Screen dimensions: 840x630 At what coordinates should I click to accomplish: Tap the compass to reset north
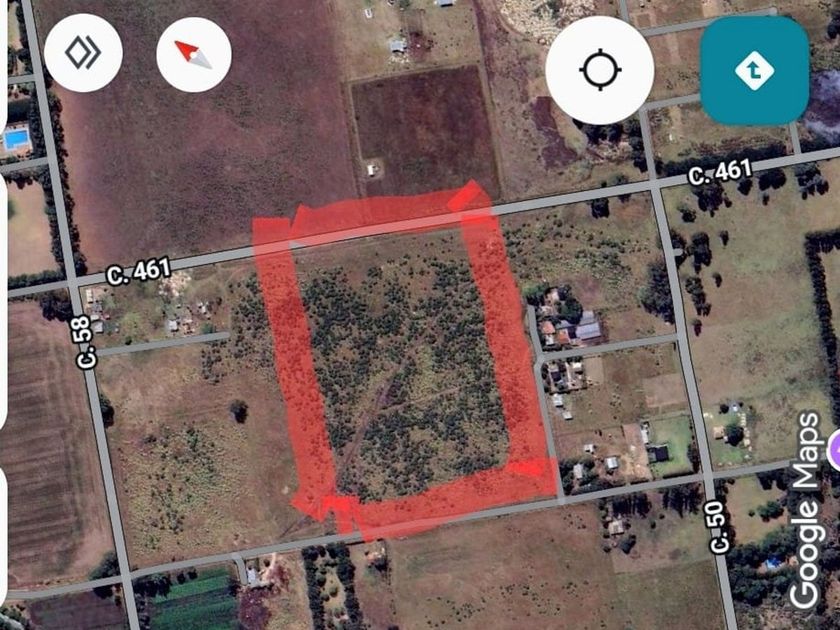pos(194,54)
